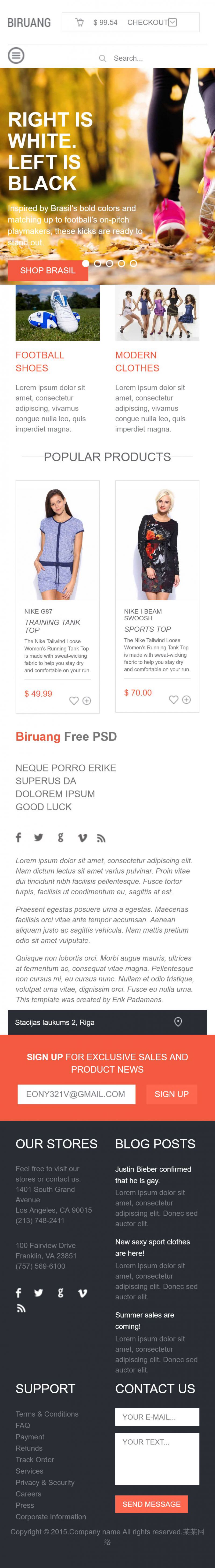Open Terms & Conditions link
The height and width of the screenshot is (1568, 215).
(47, 1414)
